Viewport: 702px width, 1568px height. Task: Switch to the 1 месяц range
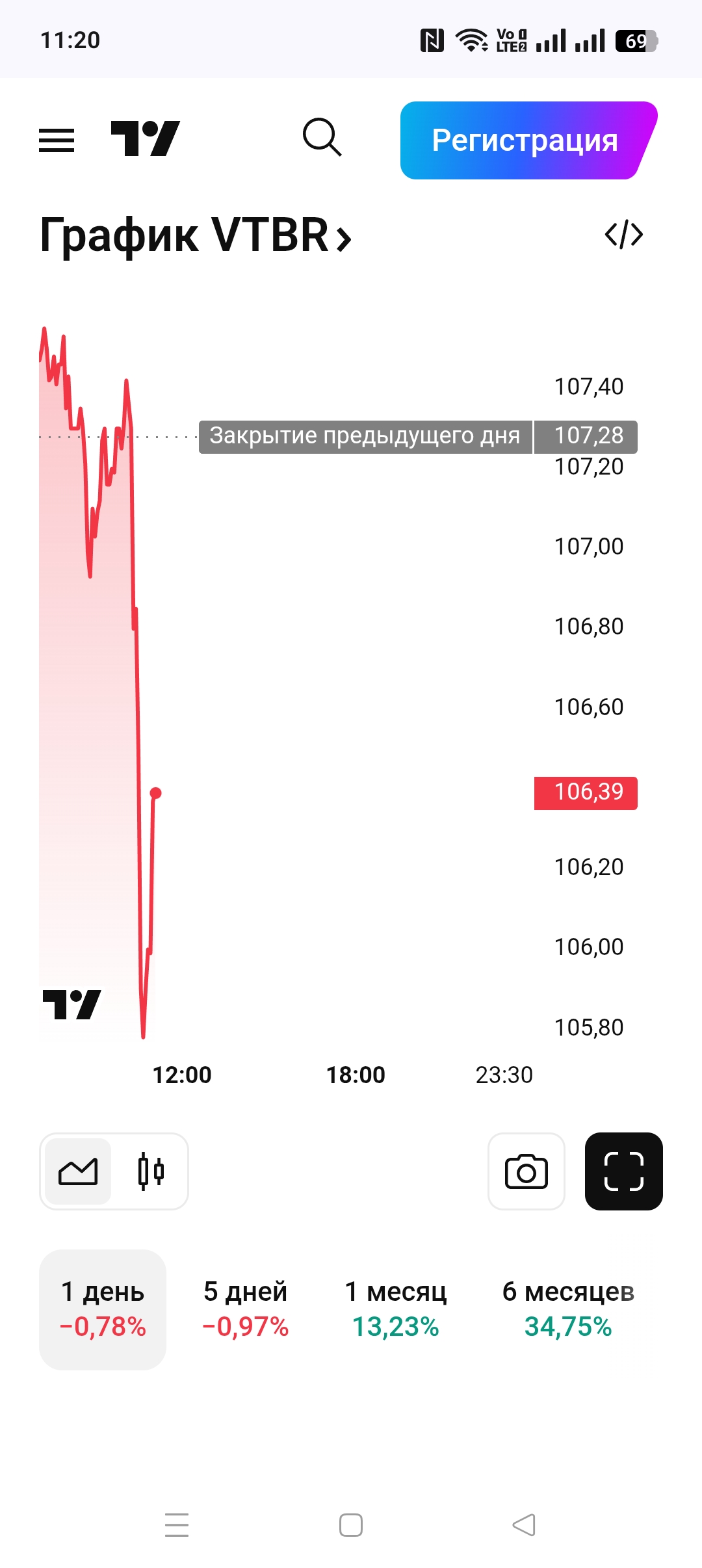pos(395,1309)
